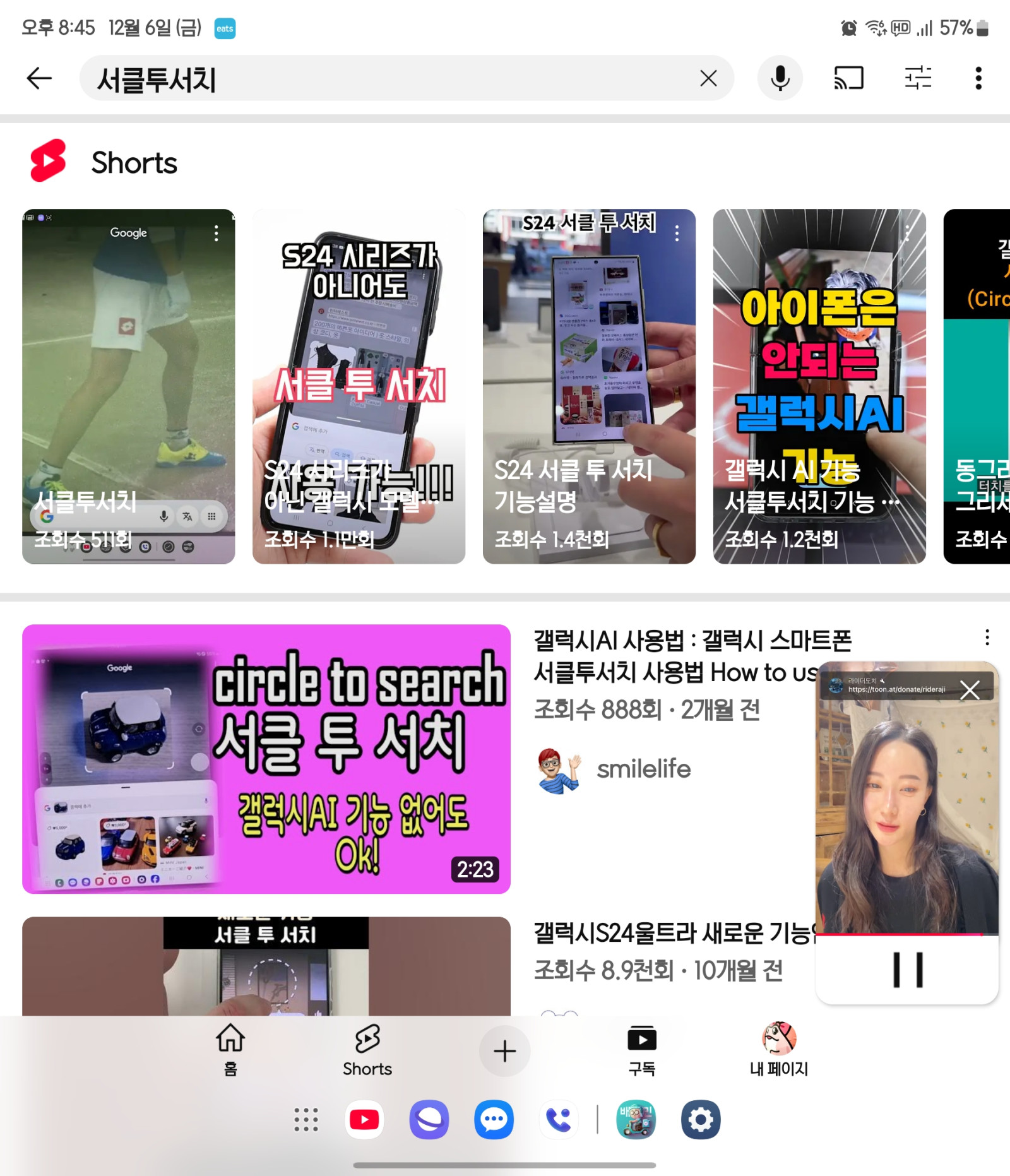Open the top bar overflow menu

point(978,78)
